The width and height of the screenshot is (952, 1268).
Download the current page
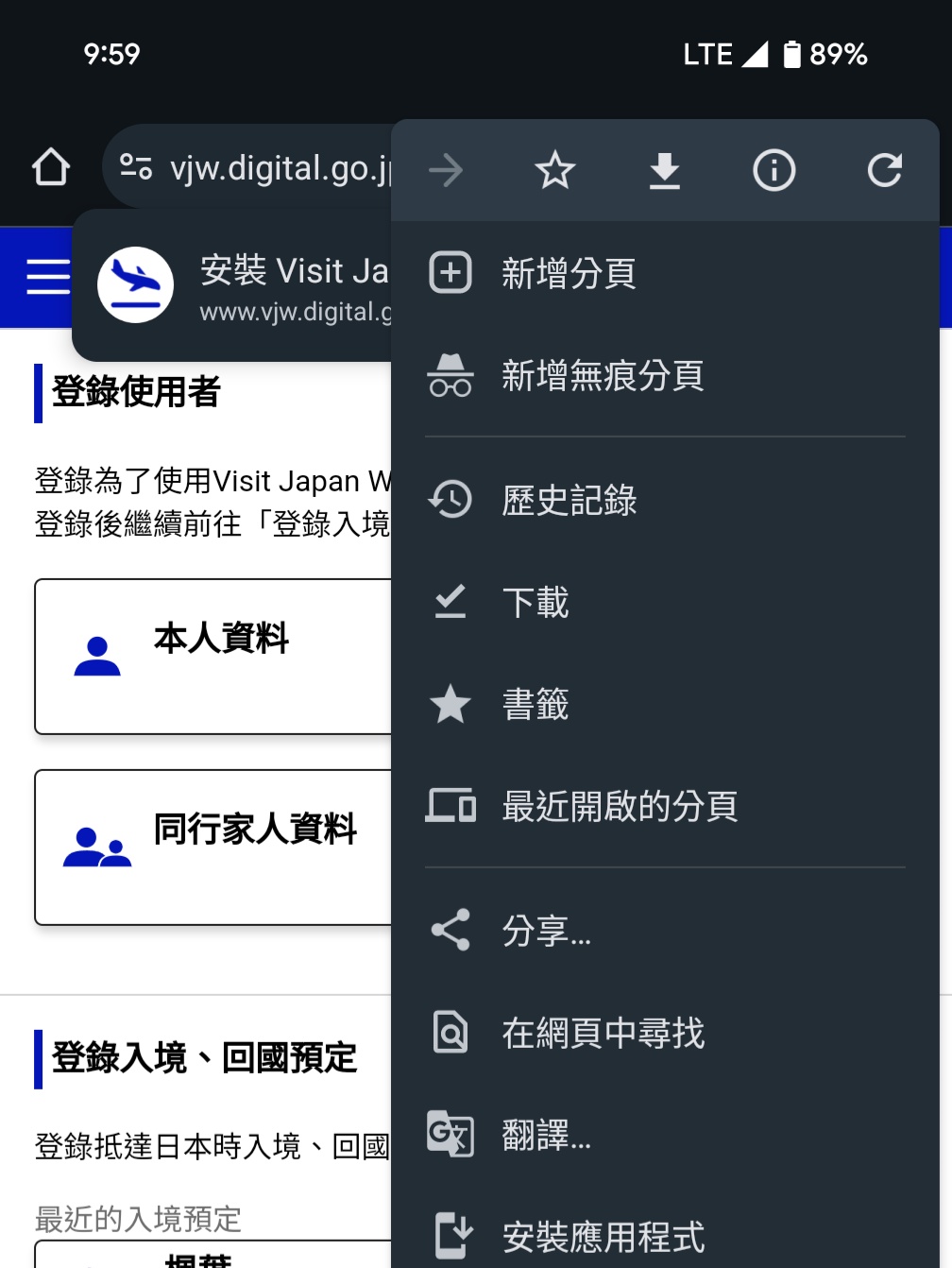tap(664, 171)
